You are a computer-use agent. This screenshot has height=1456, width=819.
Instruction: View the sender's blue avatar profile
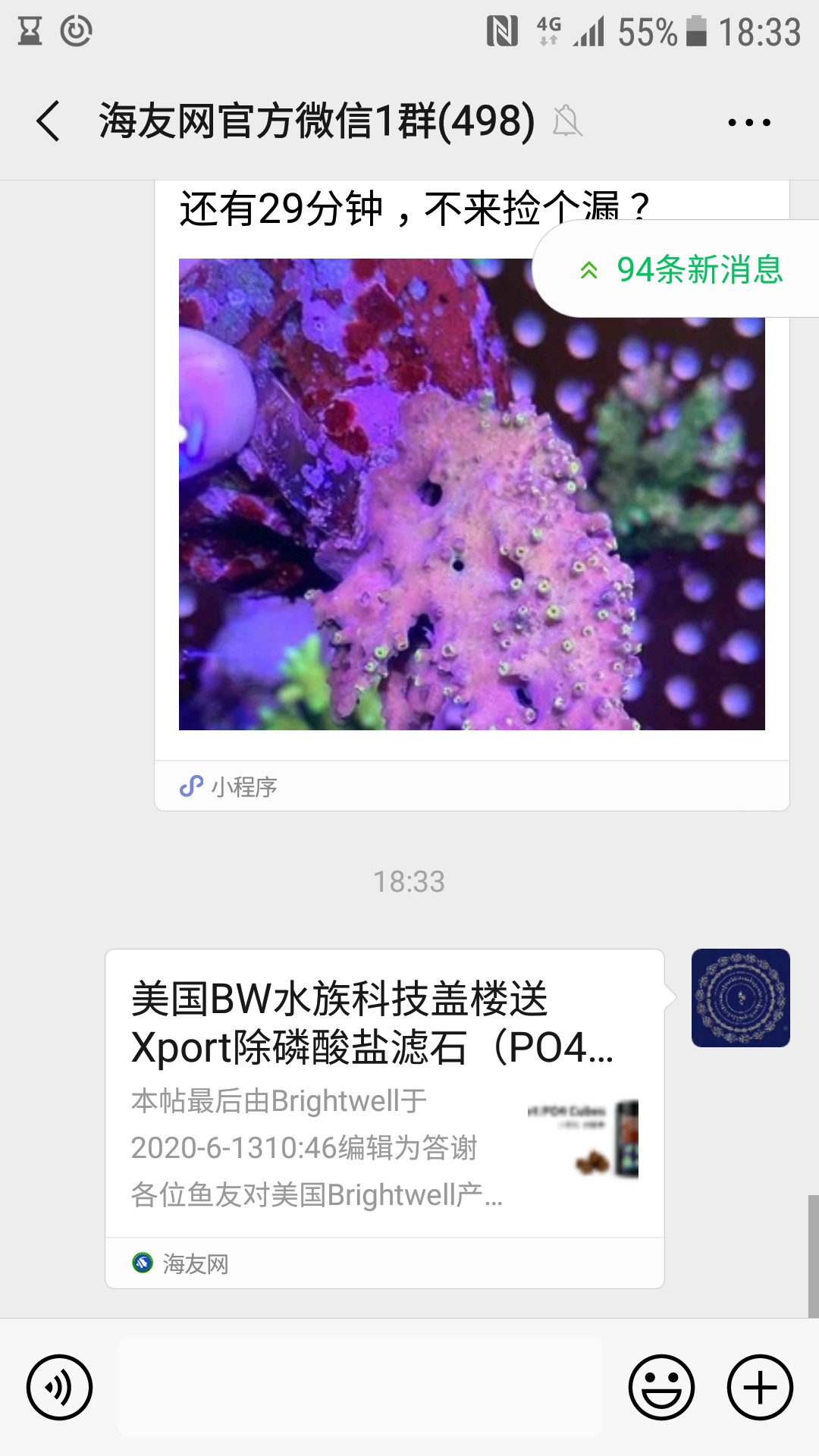pyautogui.click(x=740, y=997)
